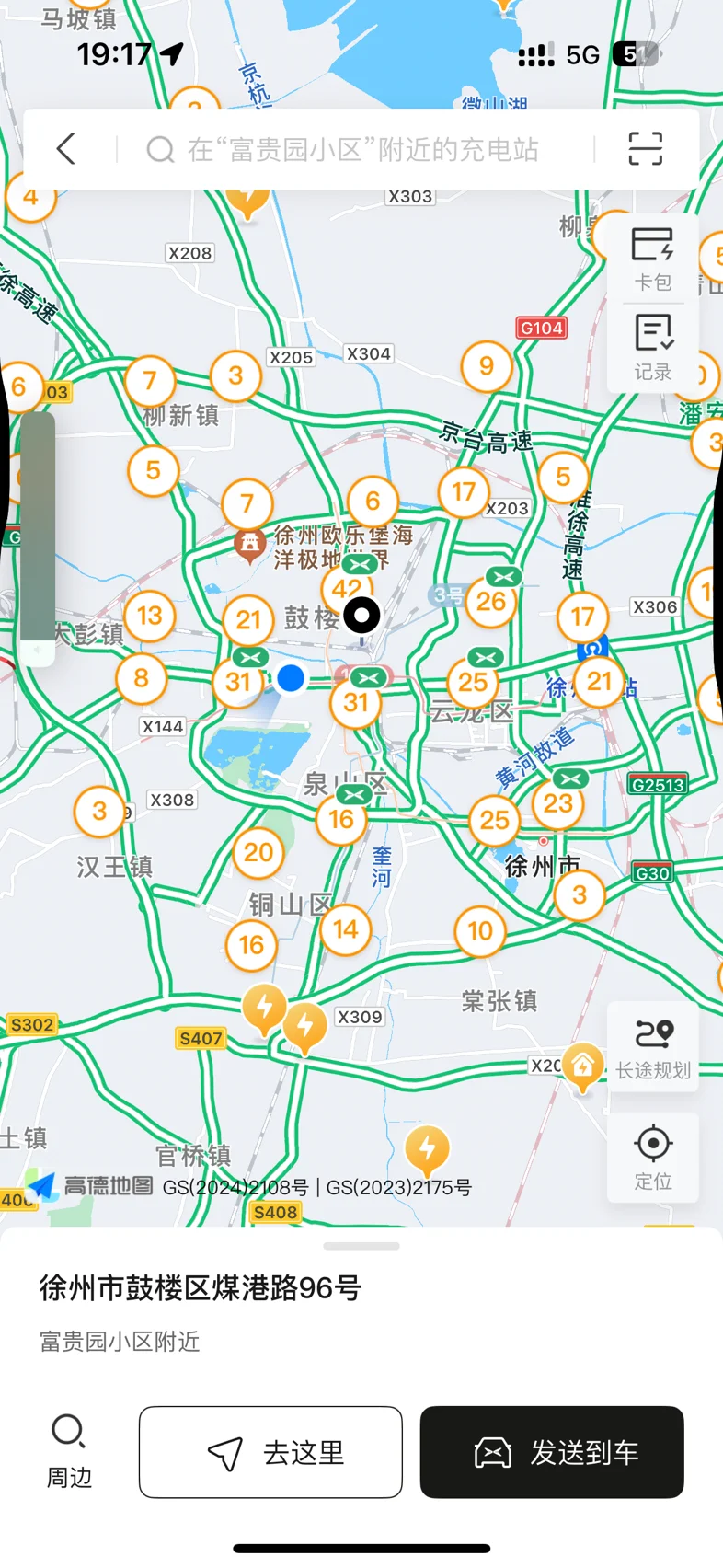The width and height of the screenshot is (723, 1568).
Task: Open 长途规划 long-trip planner
Action: [652, 1046]
